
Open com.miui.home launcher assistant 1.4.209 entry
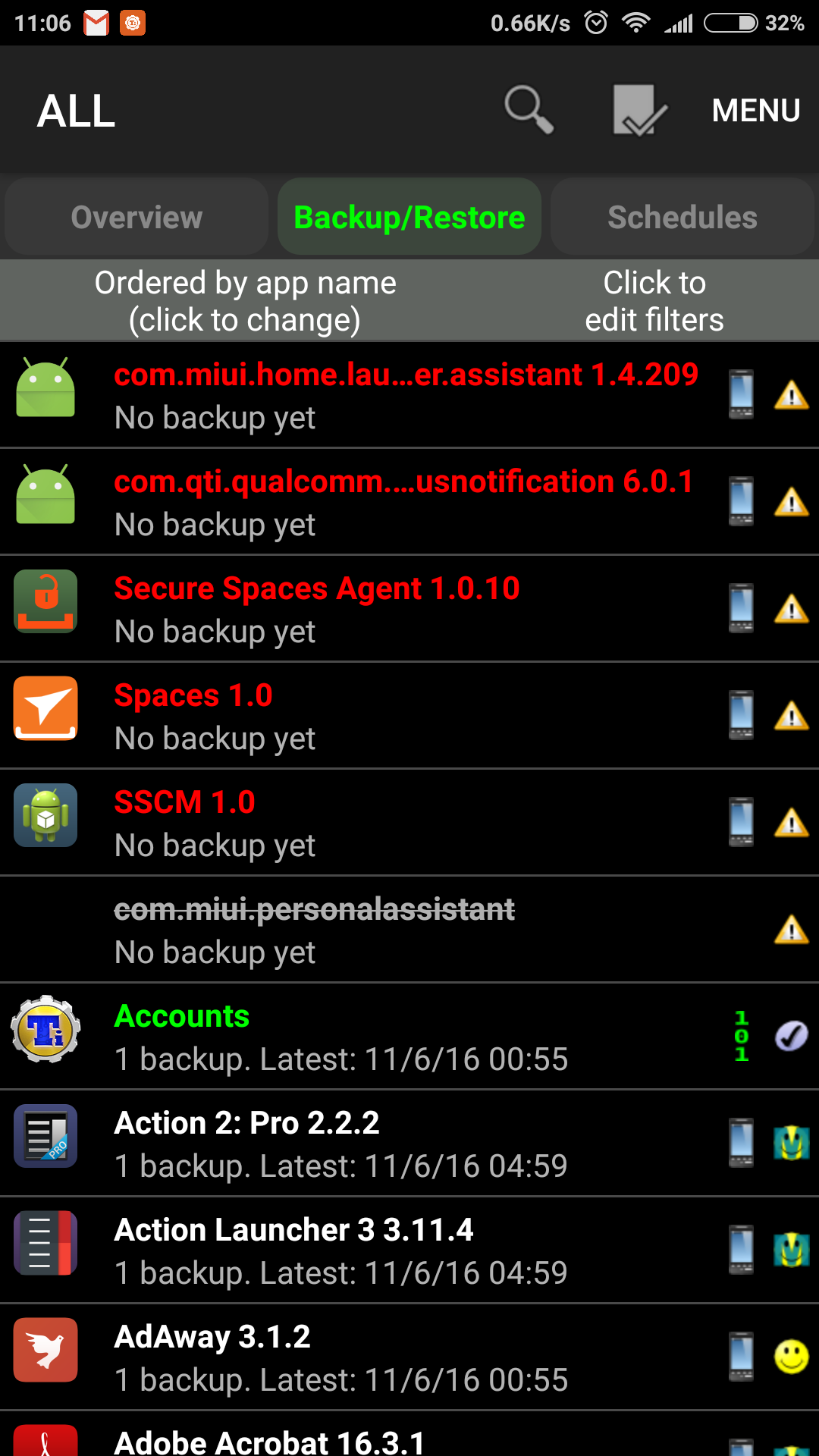point(409,395)
